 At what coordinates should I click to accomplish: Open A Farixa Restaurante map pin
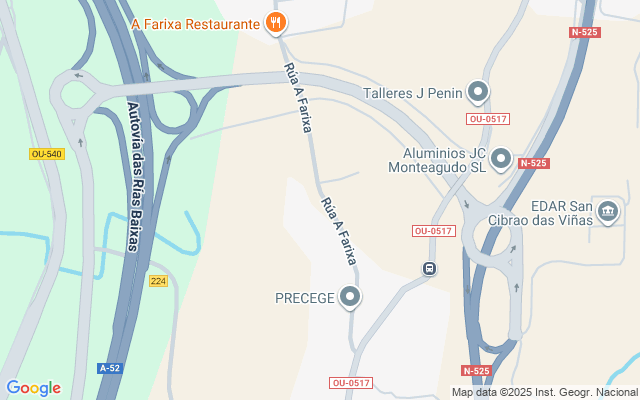tap(277, 23)
